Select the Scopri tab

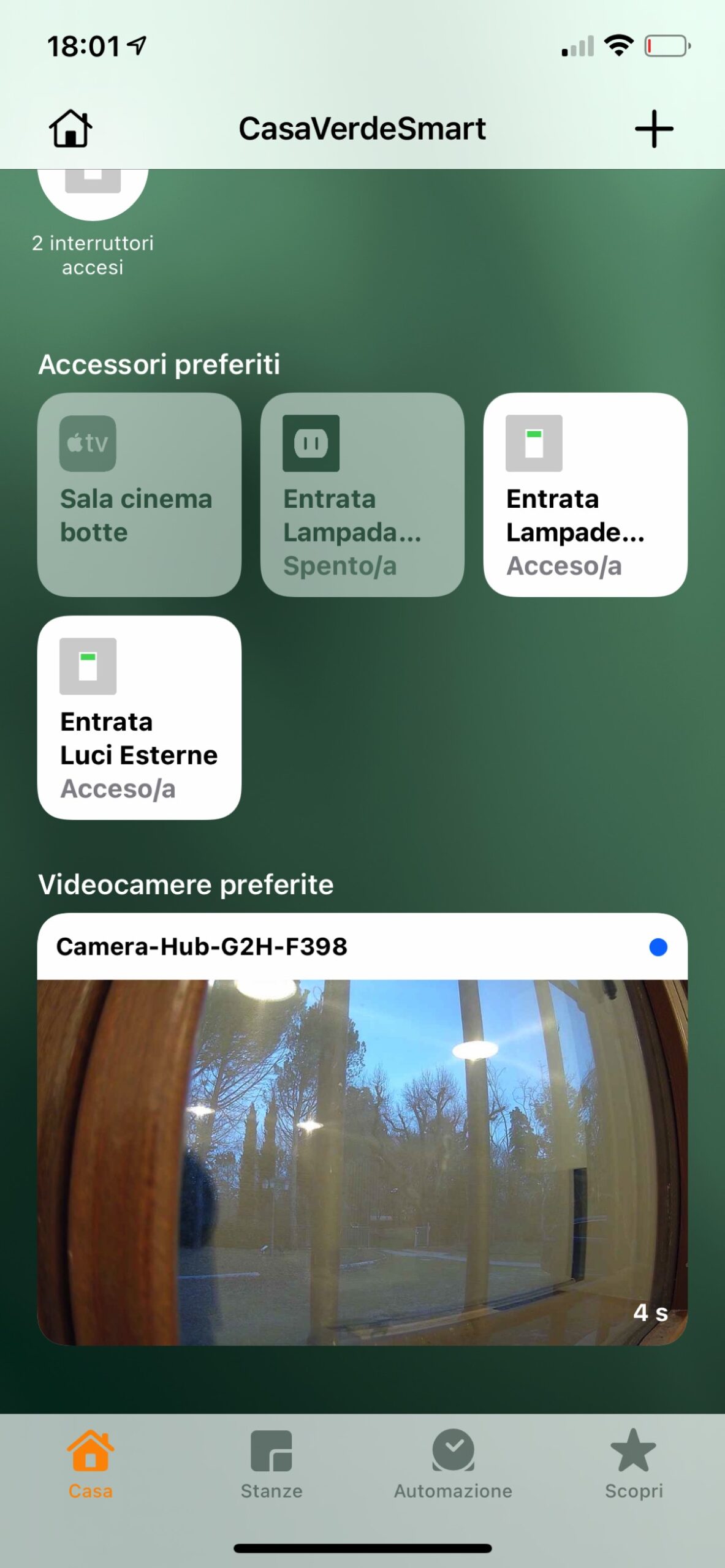634,1464
